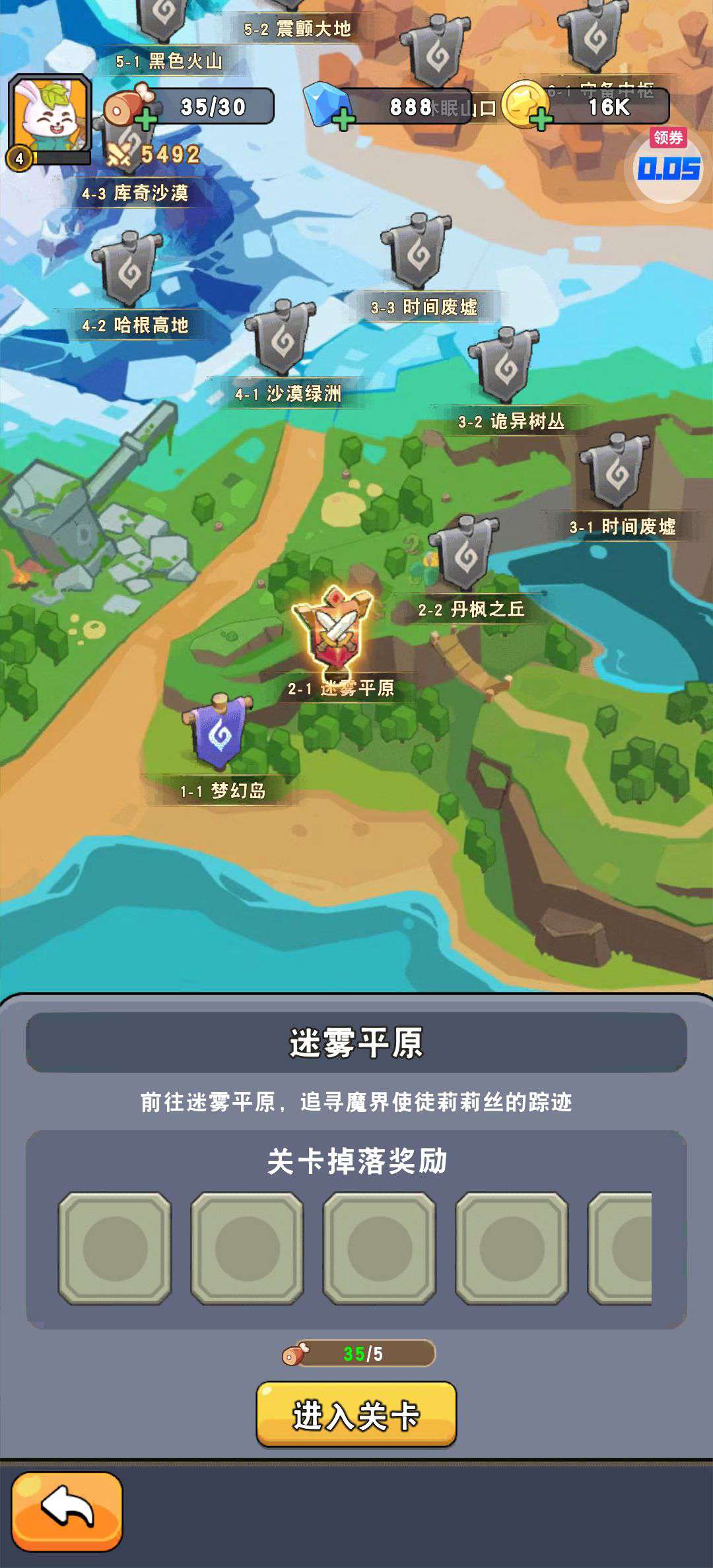Screen dimensions: 713x1568
Task: Open the 领券 0.05 coupon bubble
Action: coord(667,165)
